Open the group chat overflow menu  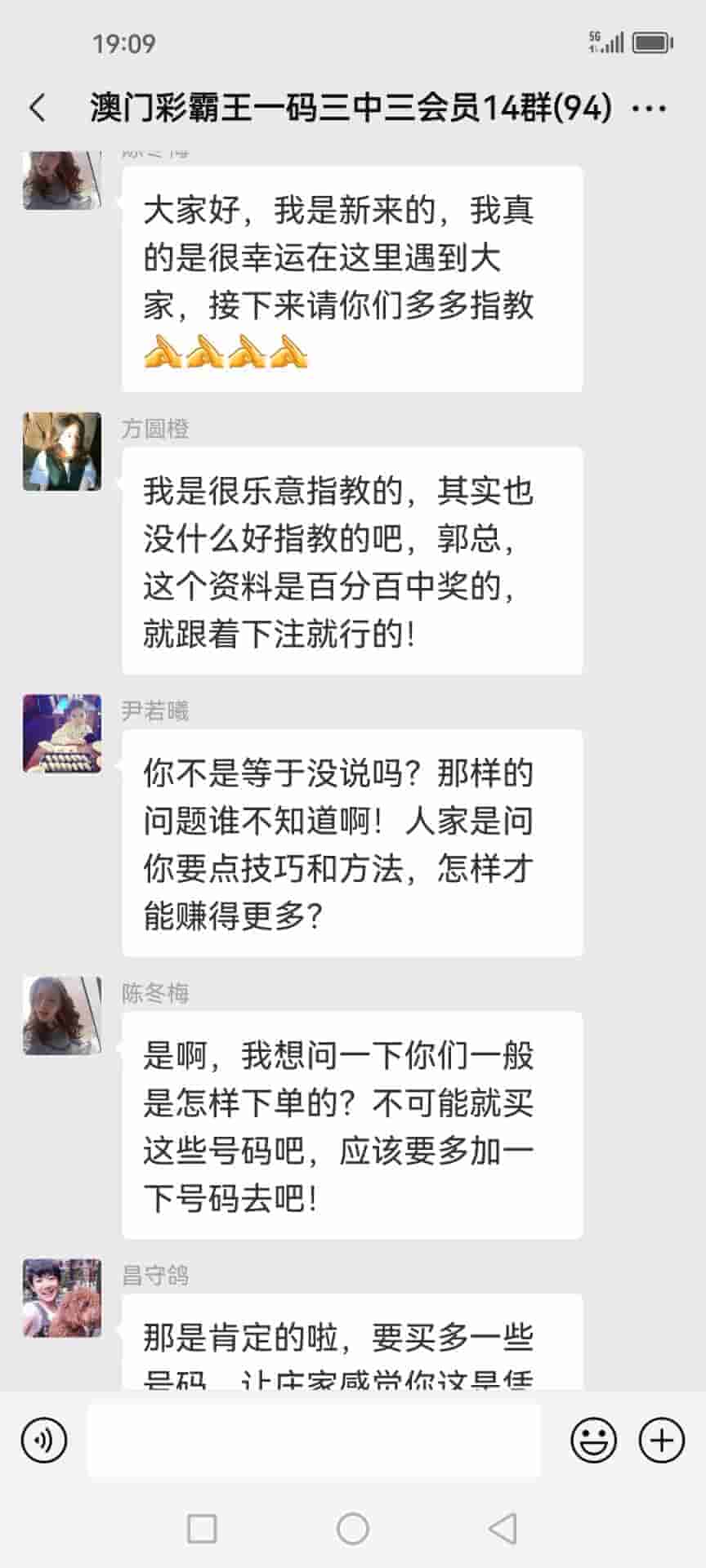coord(649,109)
